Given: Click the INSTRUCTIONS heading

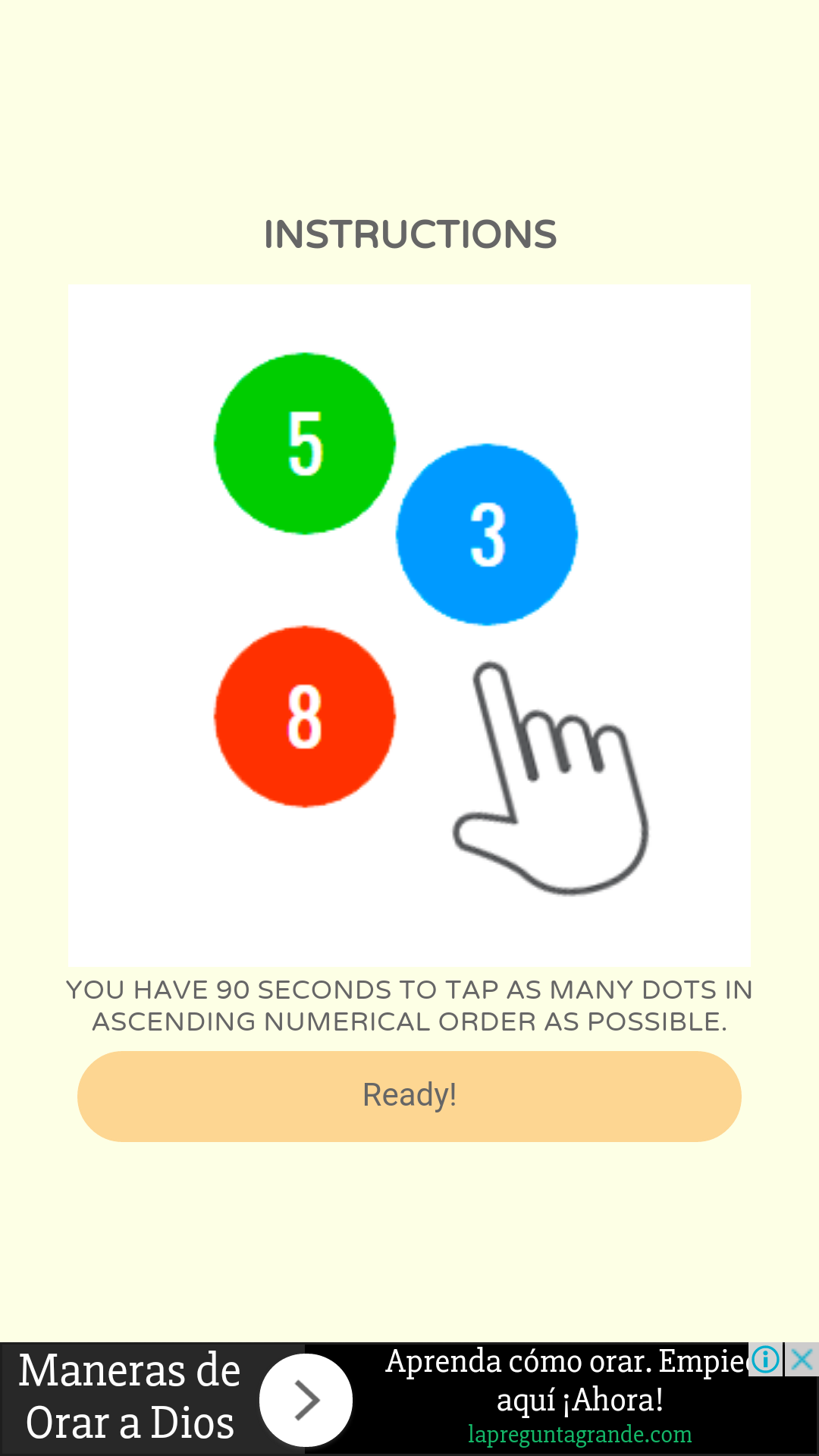Looking at the screenshot, I should click(x=409, y=234).
